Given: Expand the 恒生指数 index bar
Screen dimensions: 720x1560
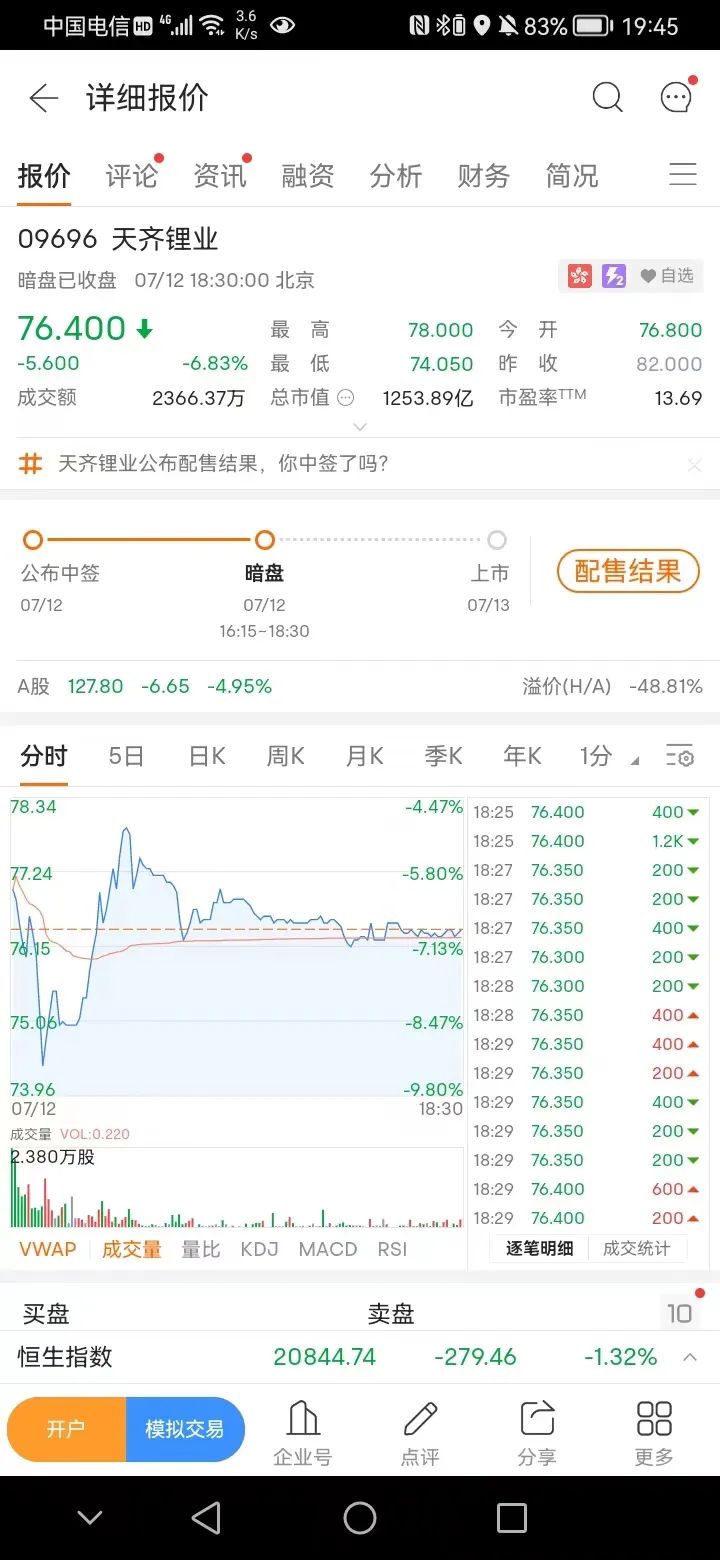Looking at the screenshot, I should click(690, 1357).
